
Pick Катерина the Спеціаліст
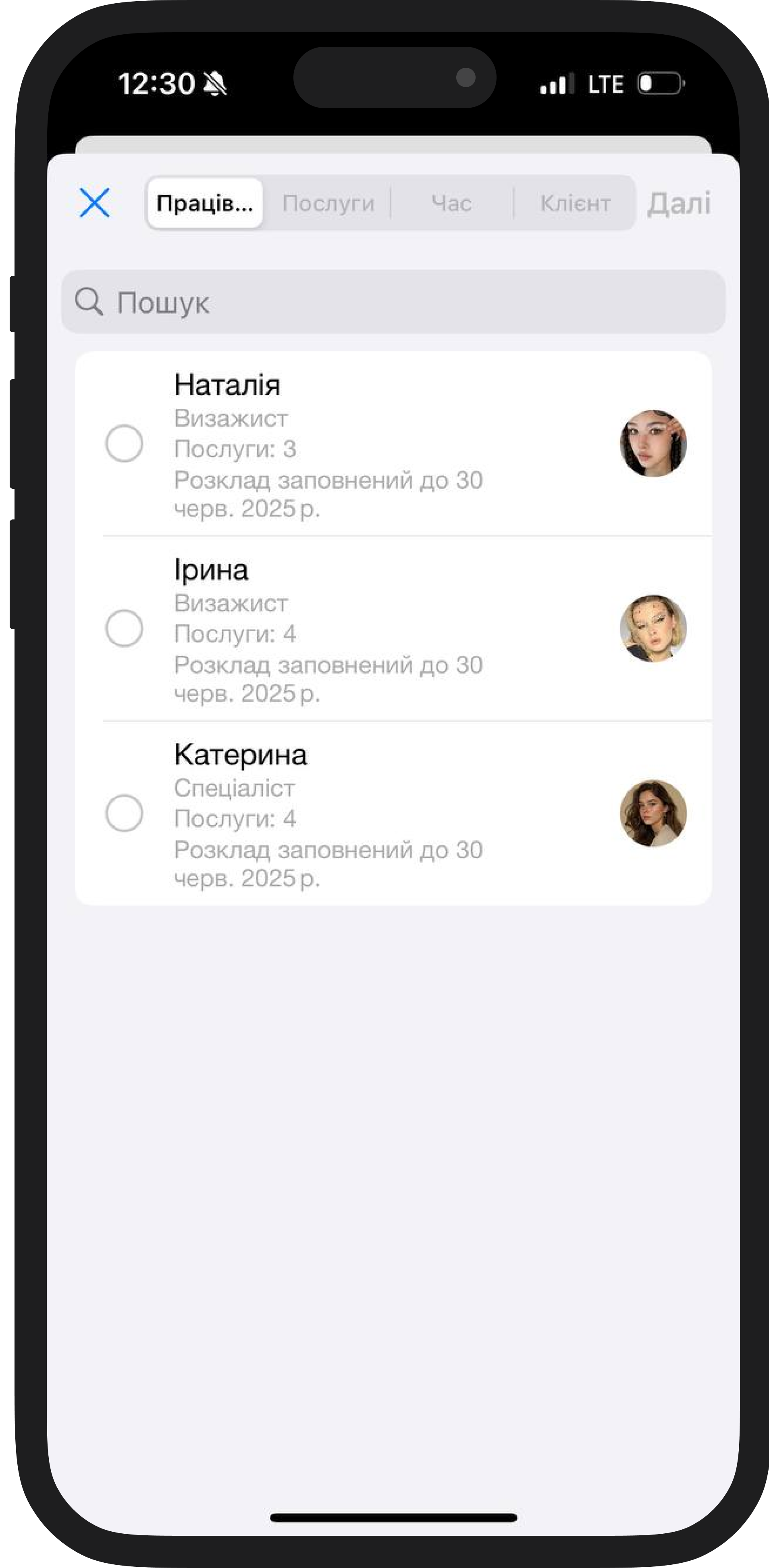(124, 813)
